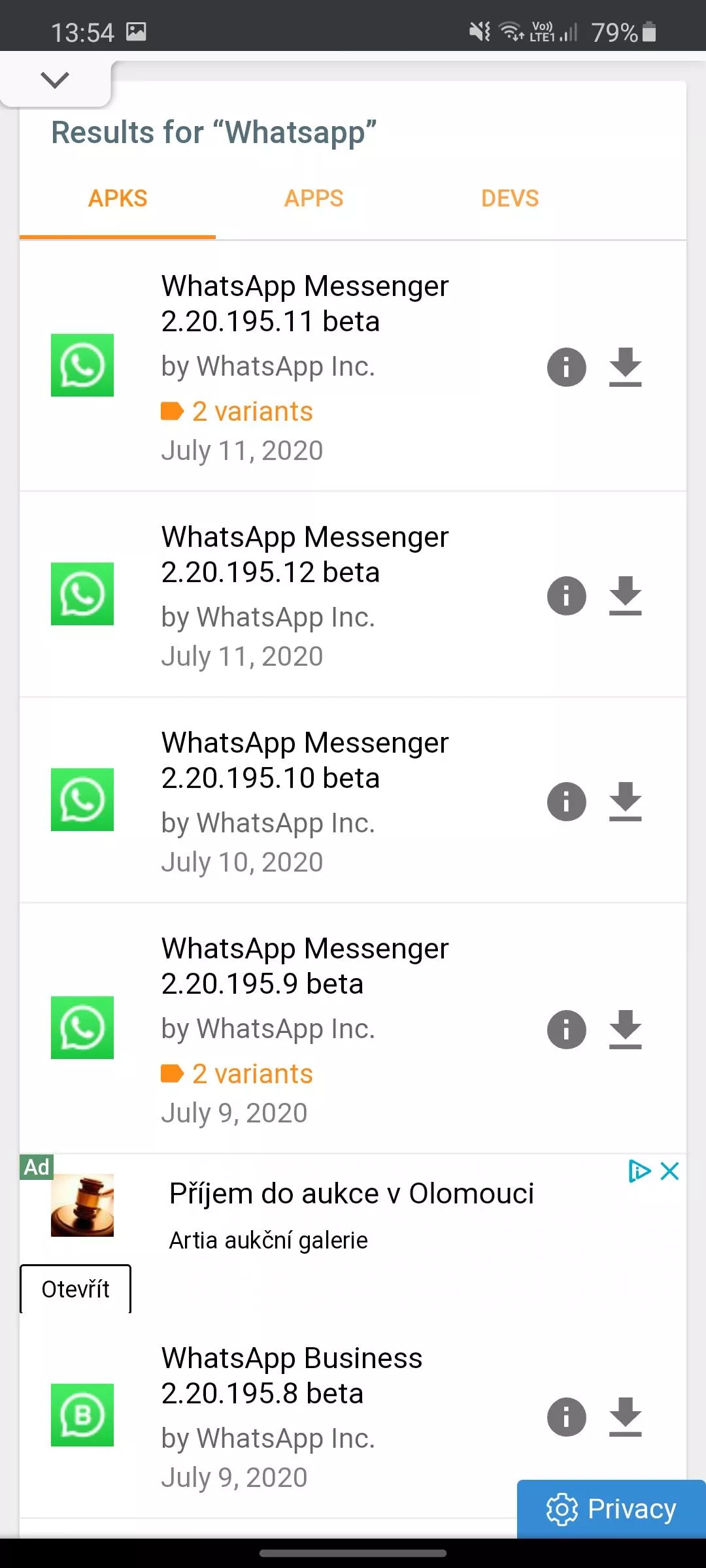Download WhatsApp Messenger 2.20.195.10 beta
This screenshot has width=706, height=1568.
[x=626, y=801]
